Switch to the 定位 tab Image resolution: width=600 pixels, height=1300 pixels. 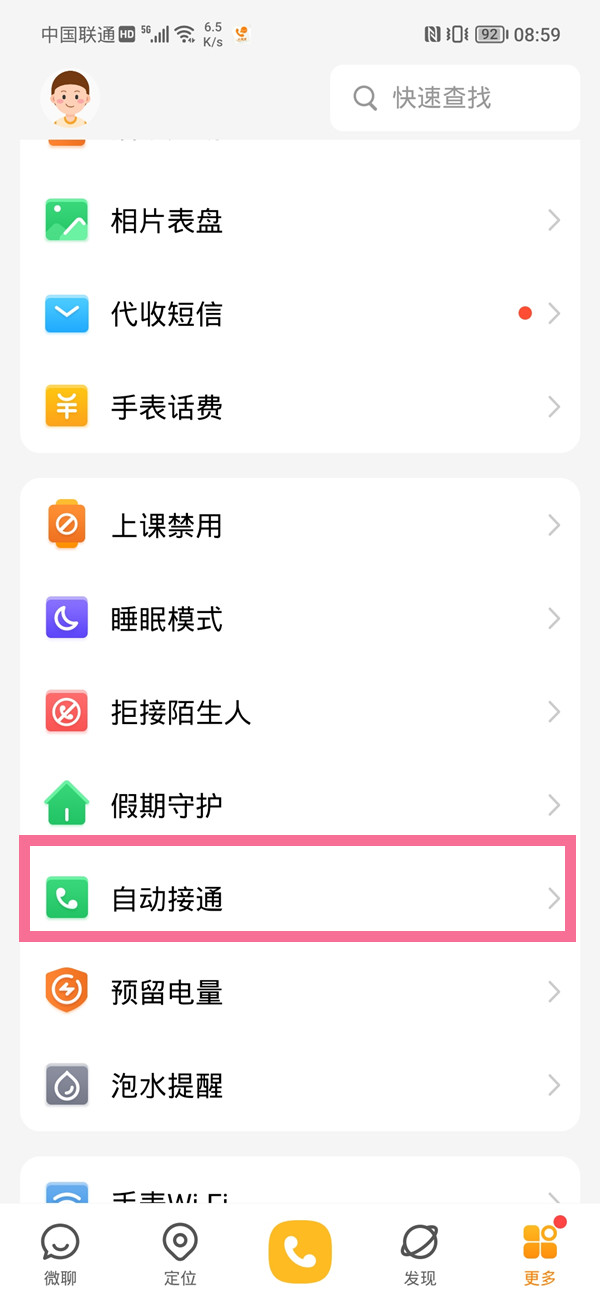point(180,1254)
